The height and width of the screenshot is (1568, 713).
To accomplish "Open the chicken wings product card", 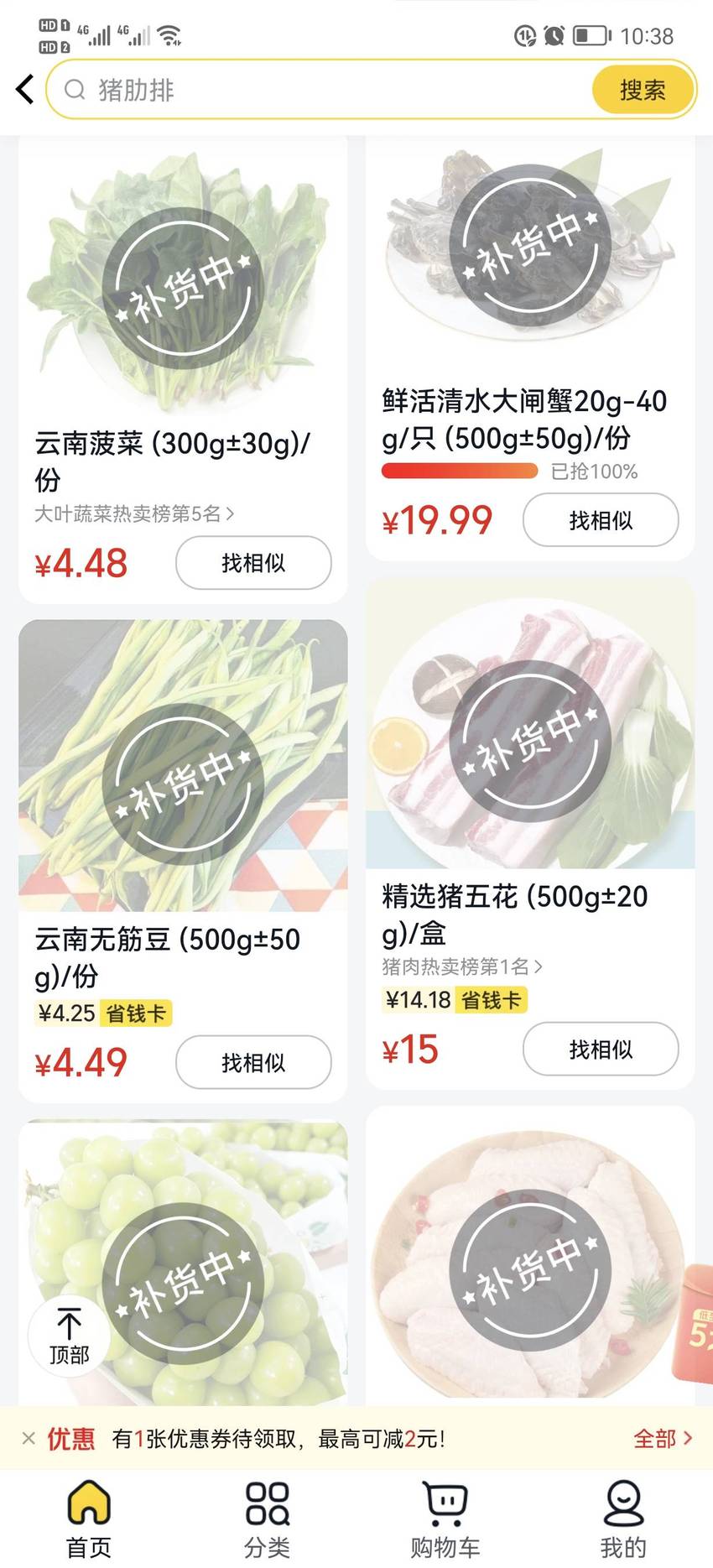I will pos(530,1256).
